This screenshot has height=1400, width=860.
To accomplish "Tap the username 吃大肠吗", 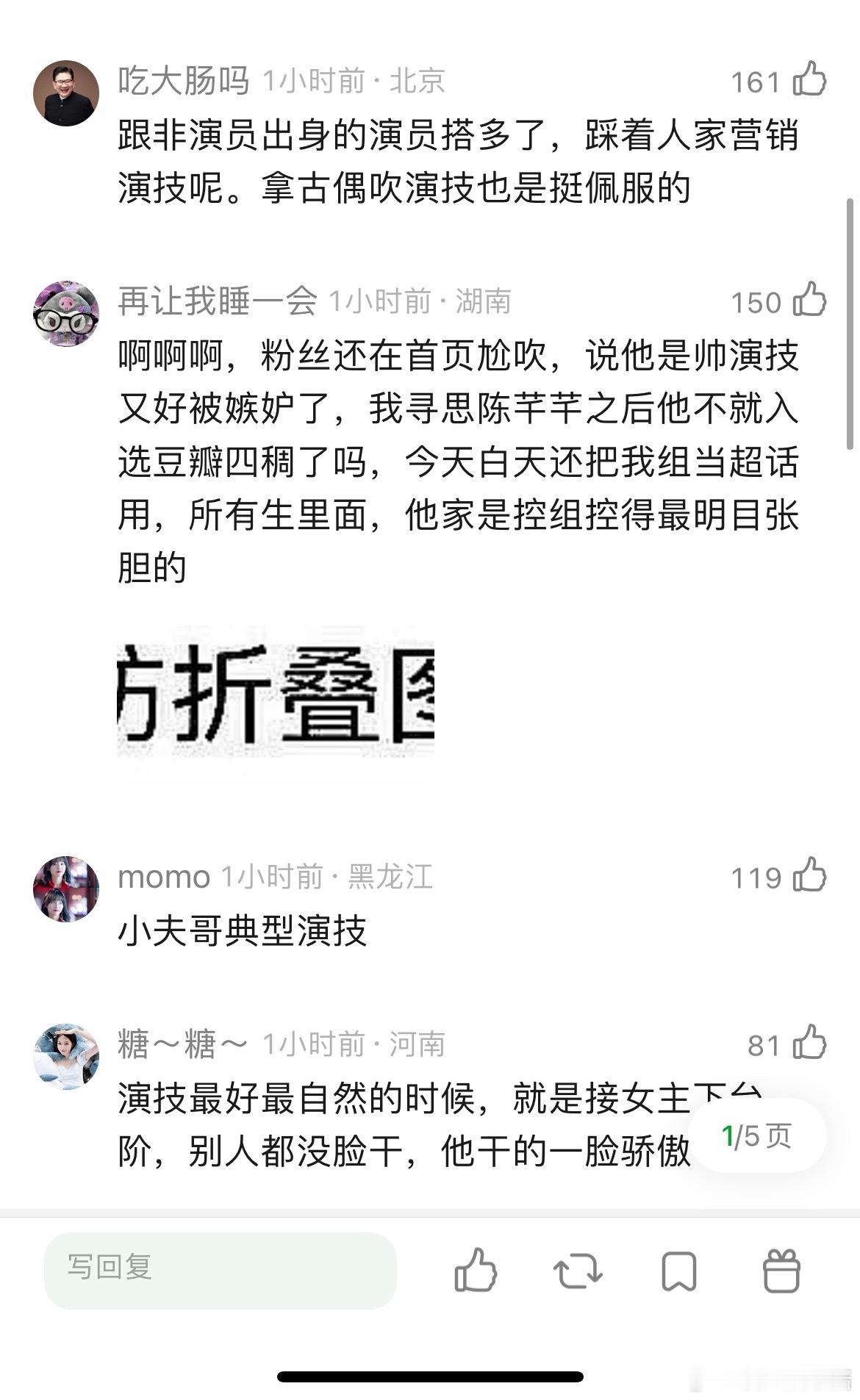I will point(183,81).
